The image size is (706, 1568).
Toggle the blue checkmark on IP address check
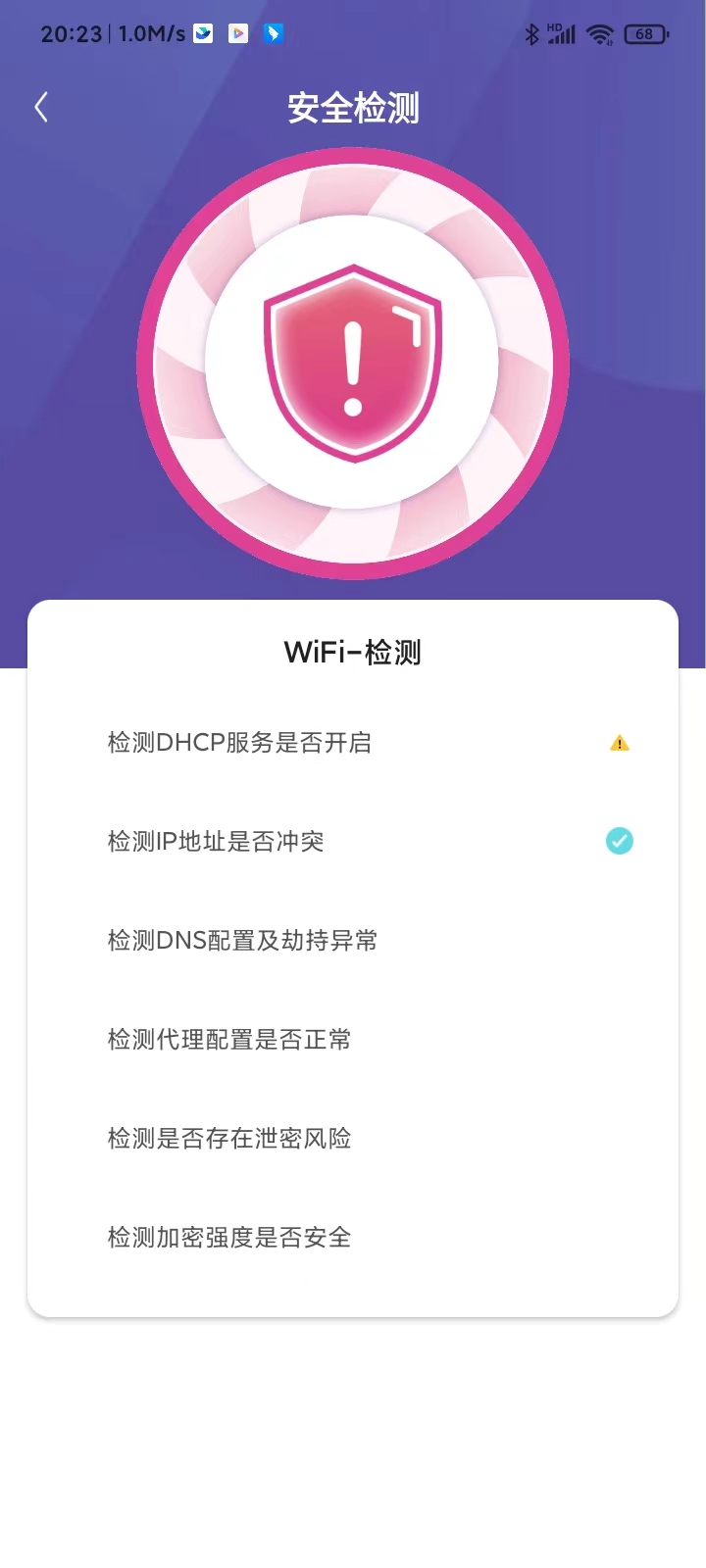point(619,841)
